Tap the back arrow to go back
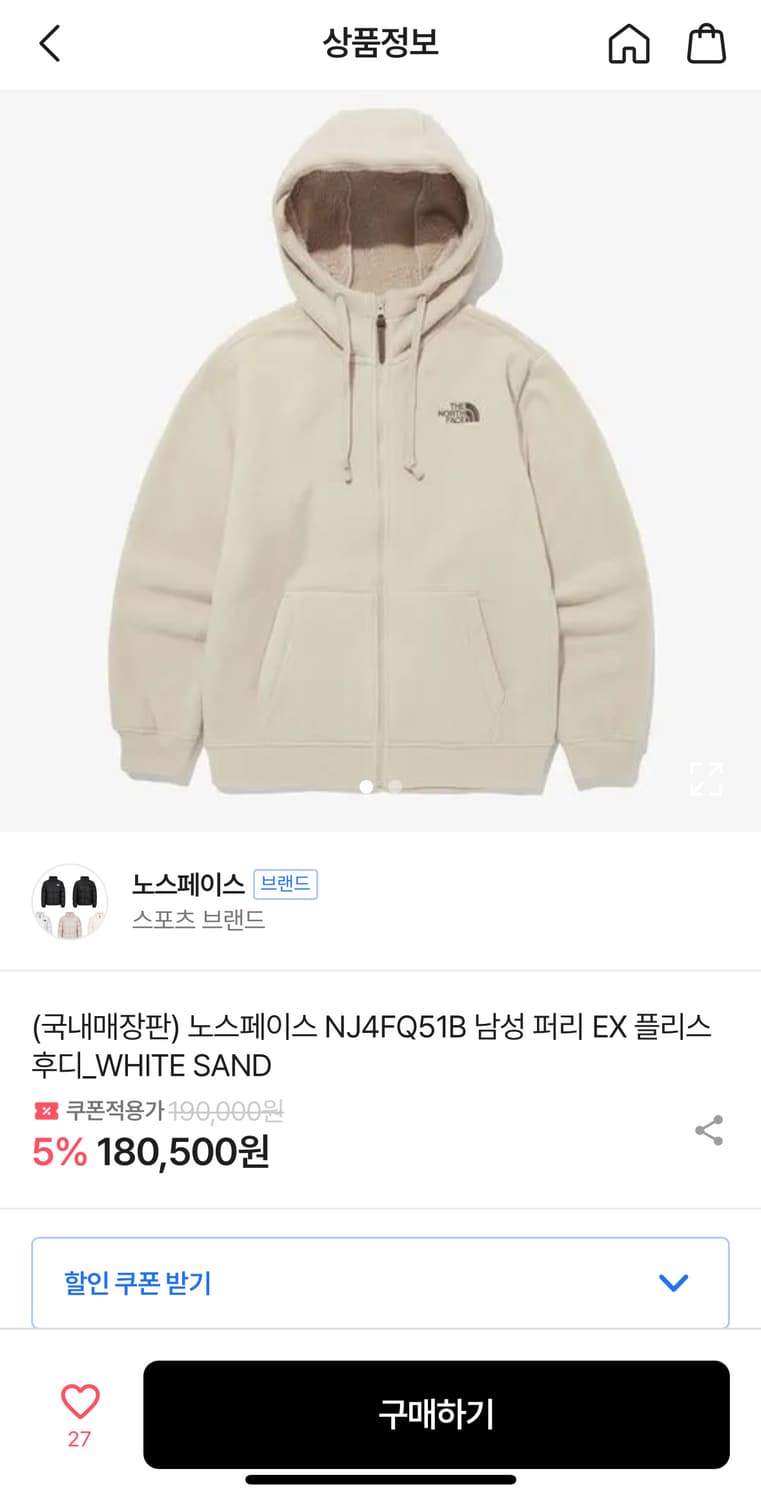The image size is (761, 1500). tap(50, 44)
